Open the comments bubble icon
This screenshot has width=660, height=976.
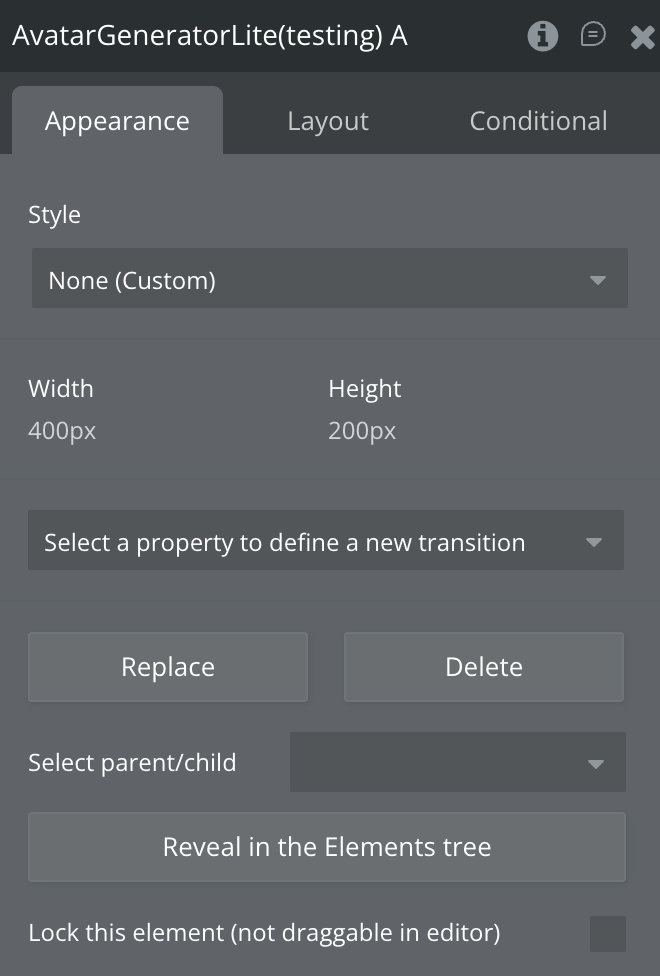(x=593, y=35)
